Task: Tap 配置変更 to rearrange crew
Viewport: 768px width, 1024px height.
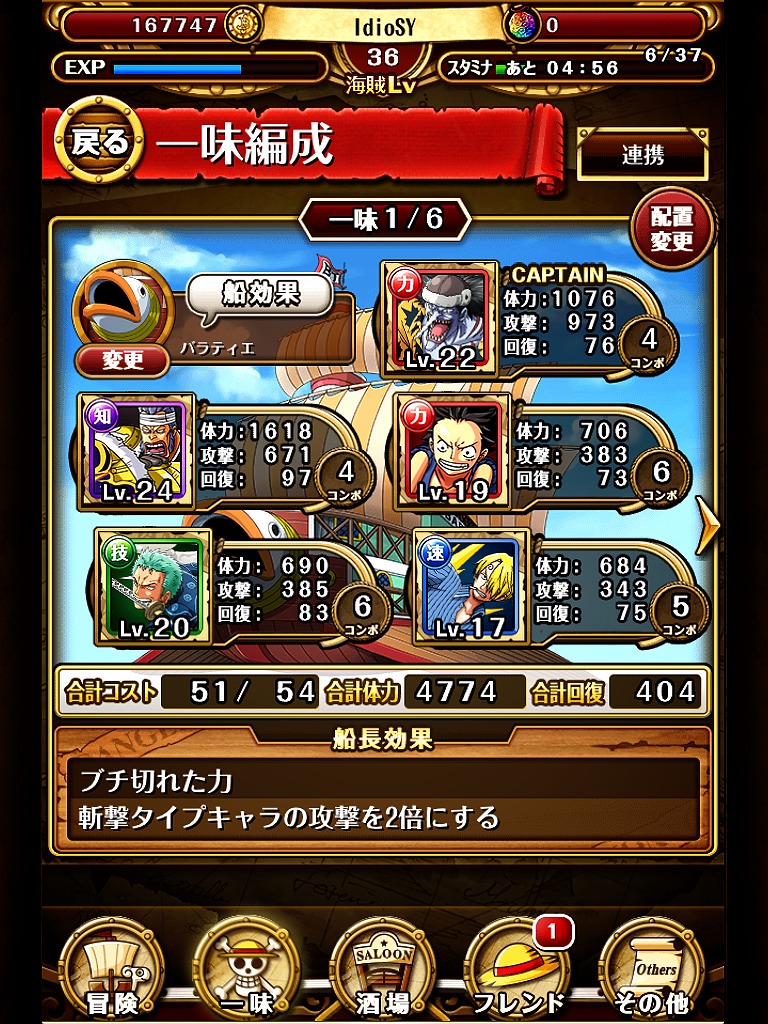Action: point(670,231)
